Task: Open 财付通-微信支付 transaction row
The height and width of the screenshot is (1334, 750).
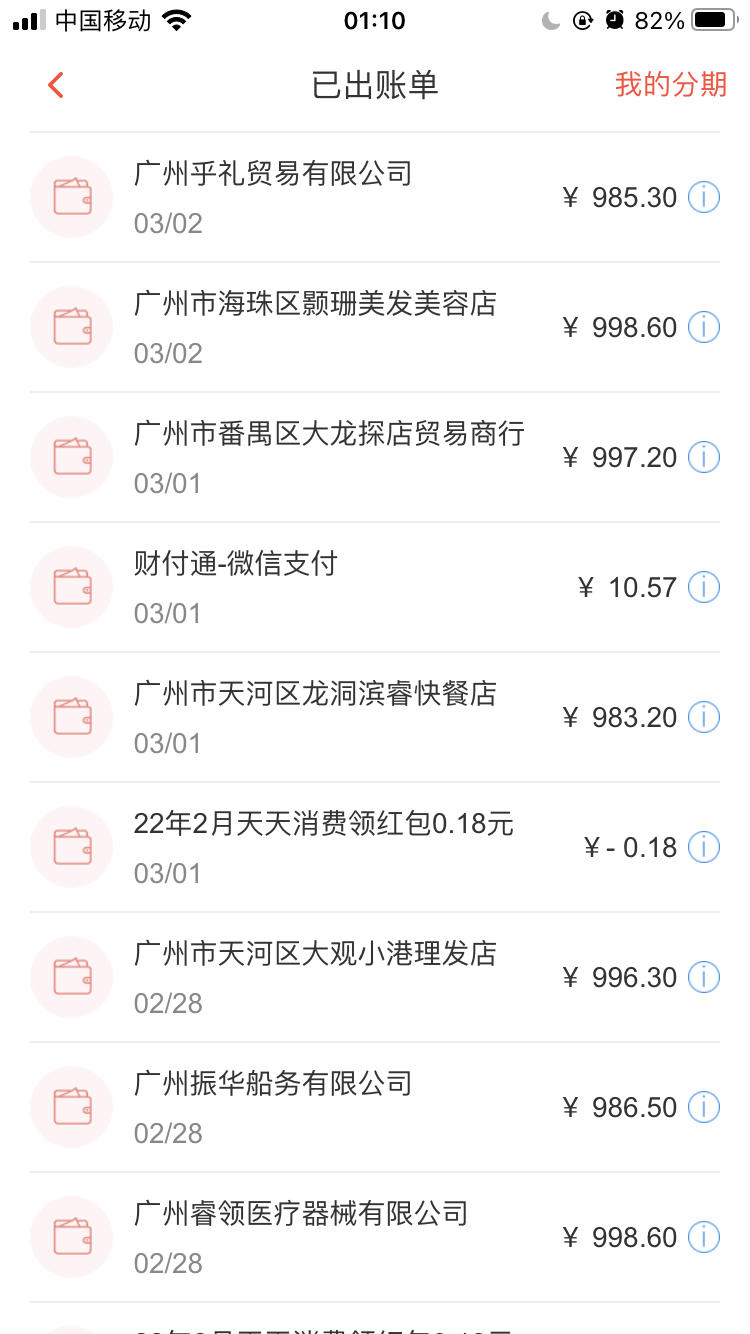Action: point(375,587)
